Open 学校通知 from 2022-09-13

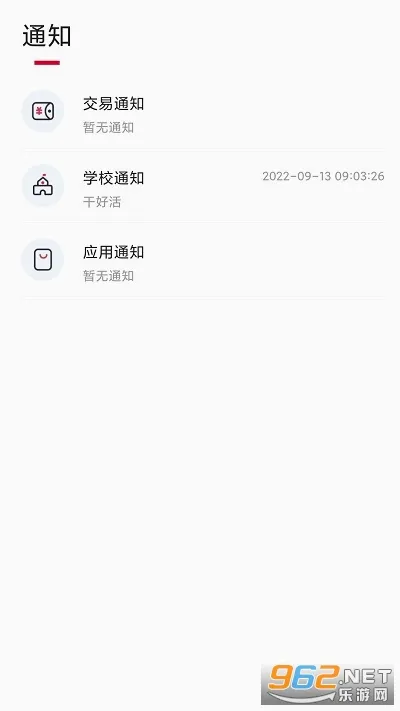[203, 186]
